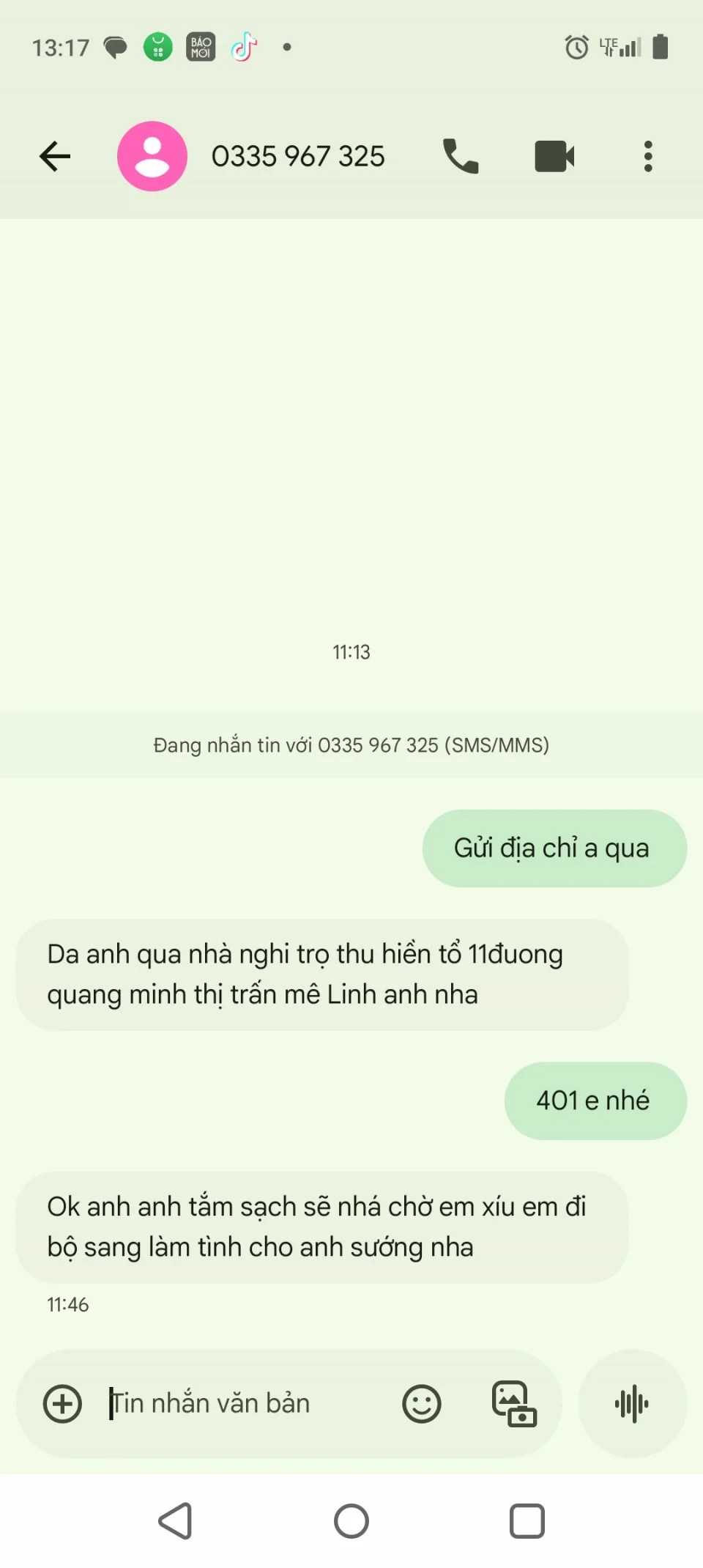Screen dimensions: 703x1568
Task: Open the emoji picker
Action: [422, 1404]
